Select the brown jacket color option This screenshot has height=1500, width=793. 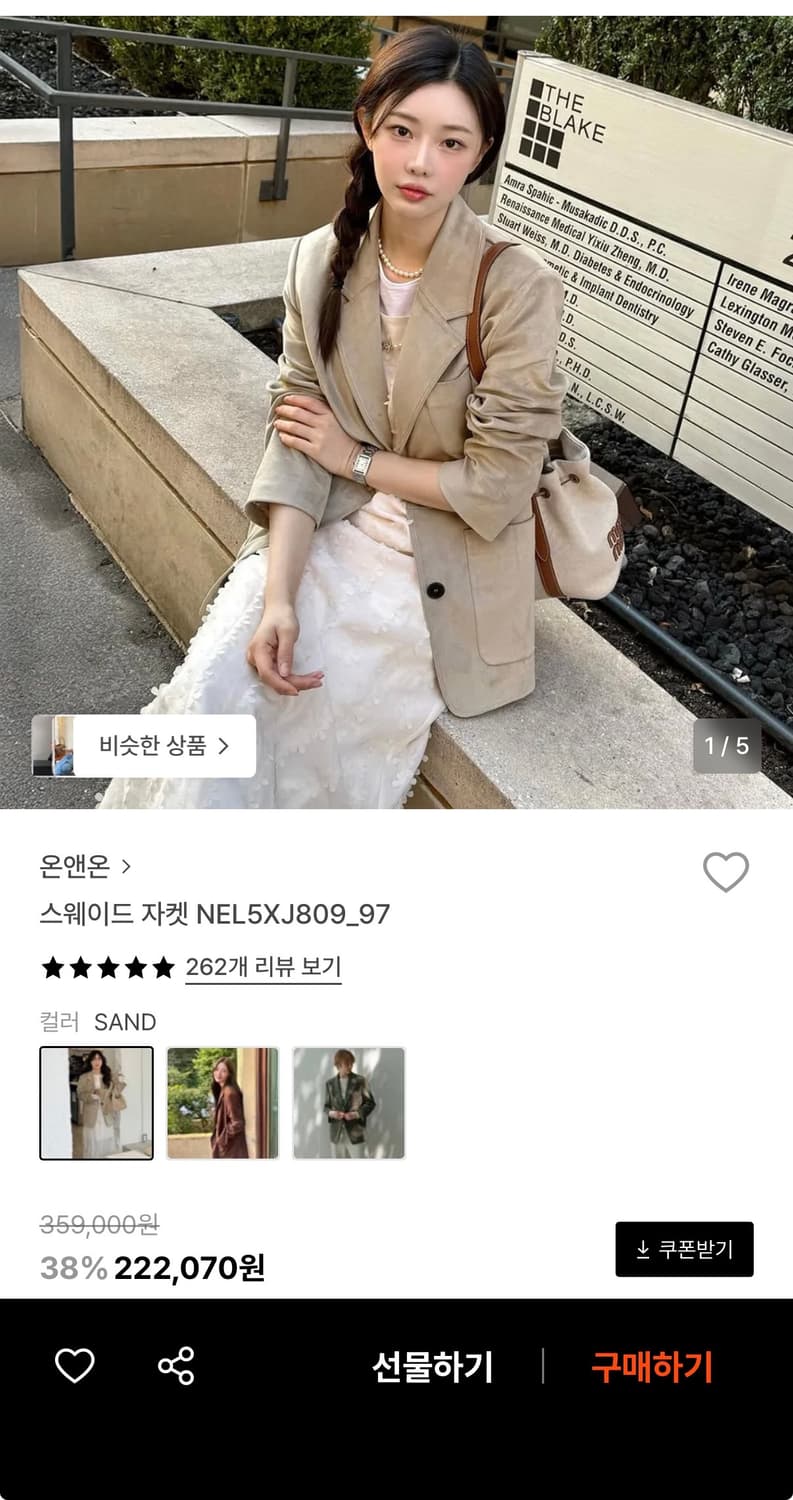pyautogui.click(x=222, y=1101)
